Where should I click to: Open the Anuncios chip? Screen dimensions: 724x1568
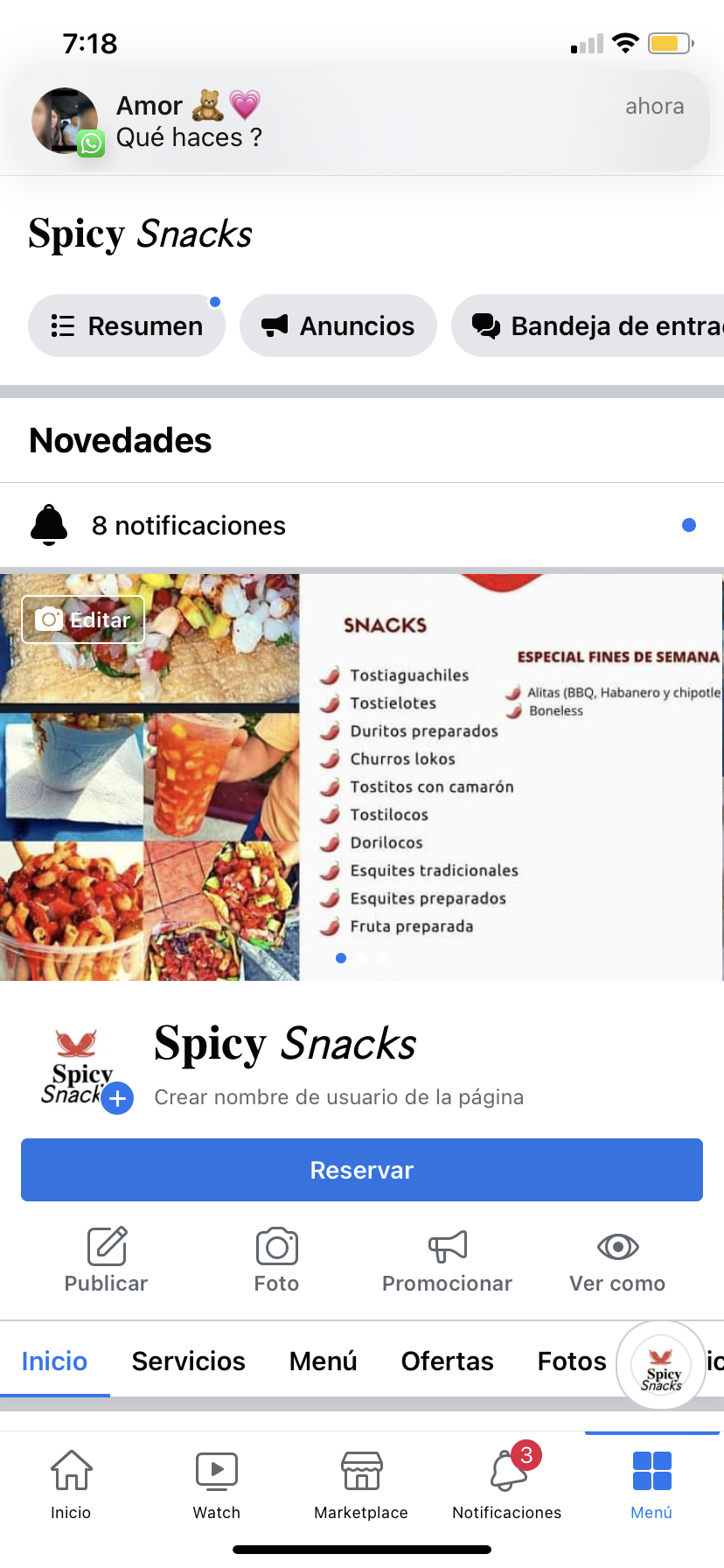pyautogui.click(x=338, y=325)
